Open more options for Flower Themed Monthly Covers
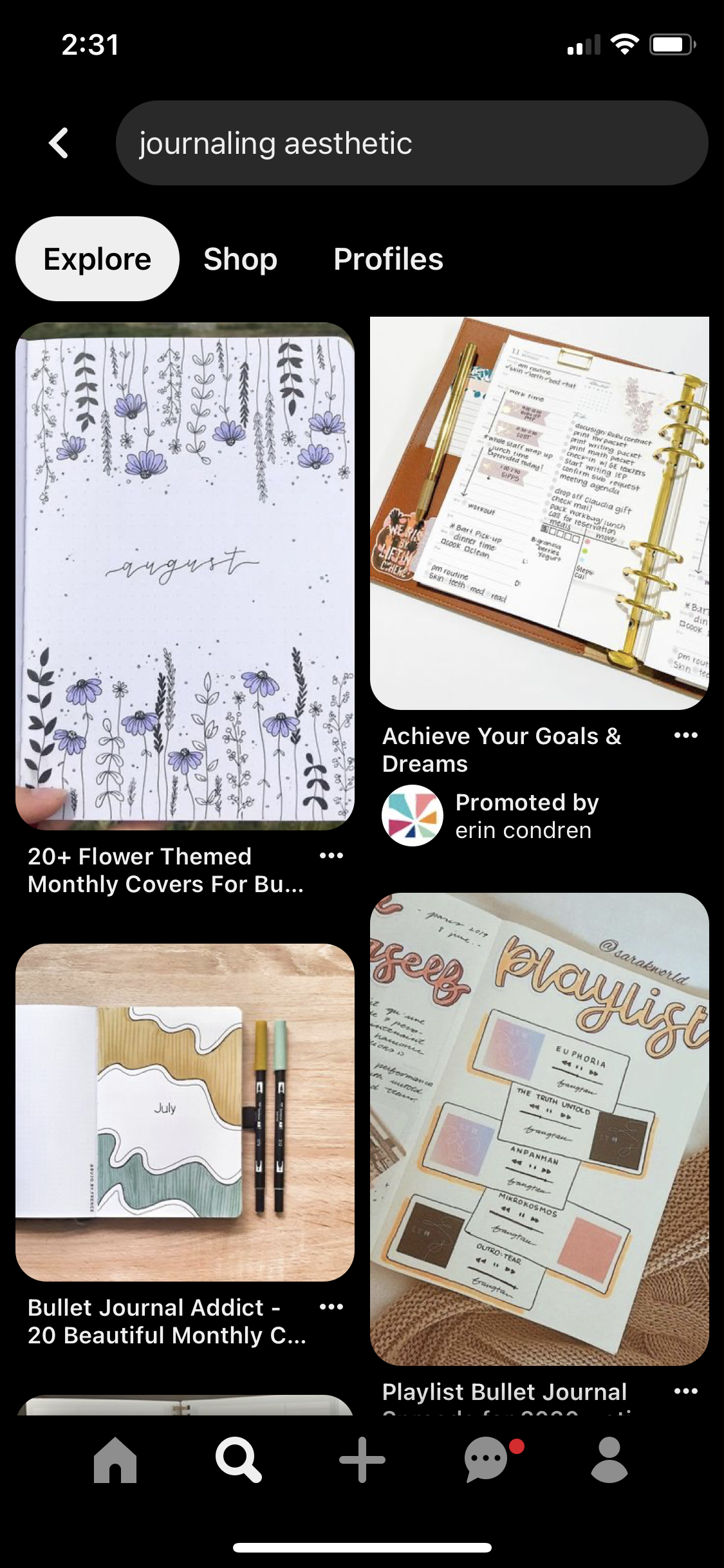Image resolution: width=724 pixels, height=1568 pixels. [x=331, y=855]
